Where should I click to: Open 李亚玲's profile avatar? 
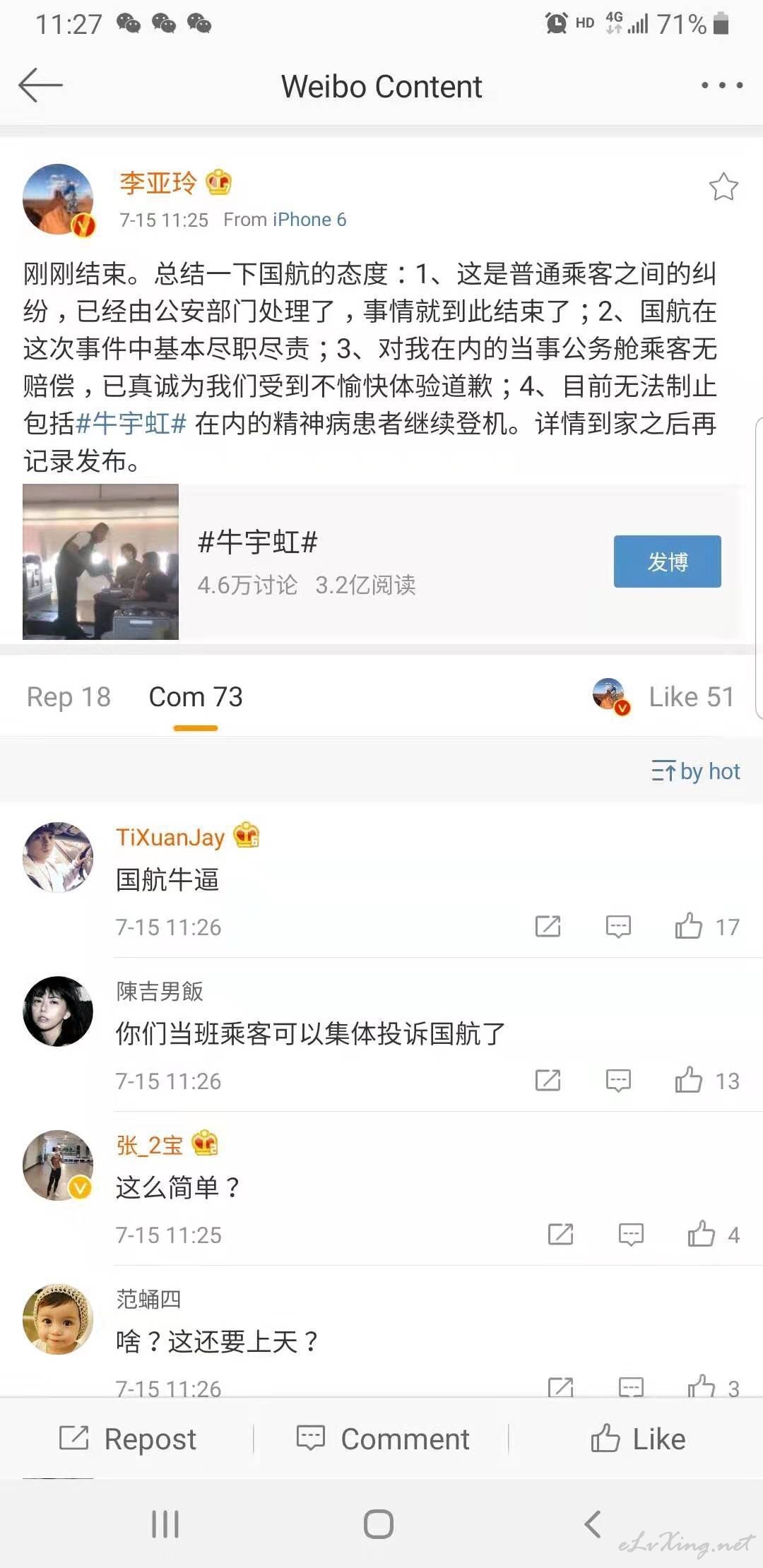click(x=59, y=200)
